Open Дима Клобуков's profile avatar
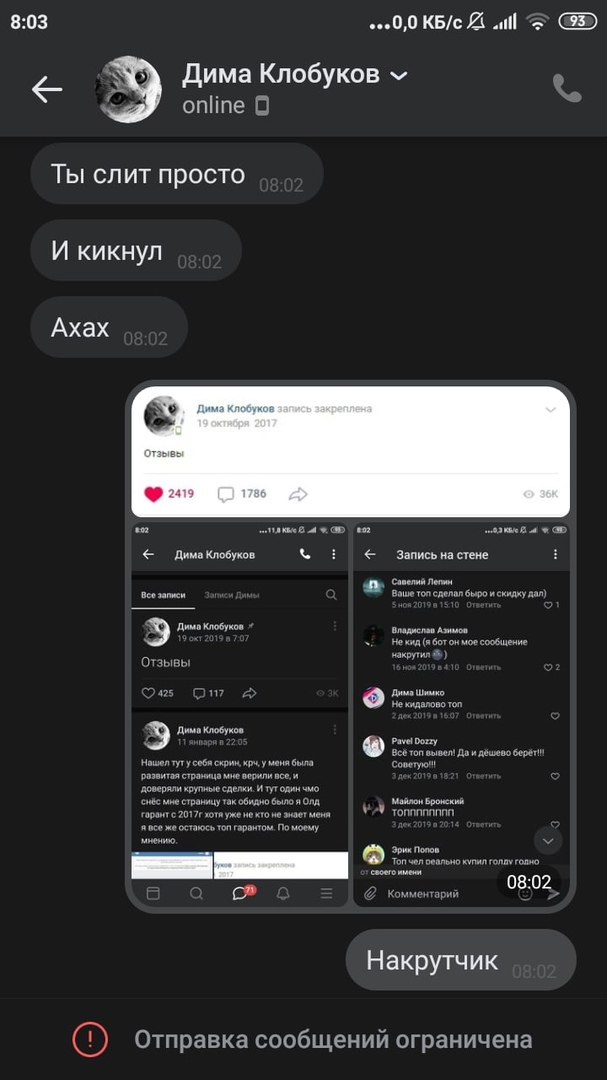 coord(128,90)
